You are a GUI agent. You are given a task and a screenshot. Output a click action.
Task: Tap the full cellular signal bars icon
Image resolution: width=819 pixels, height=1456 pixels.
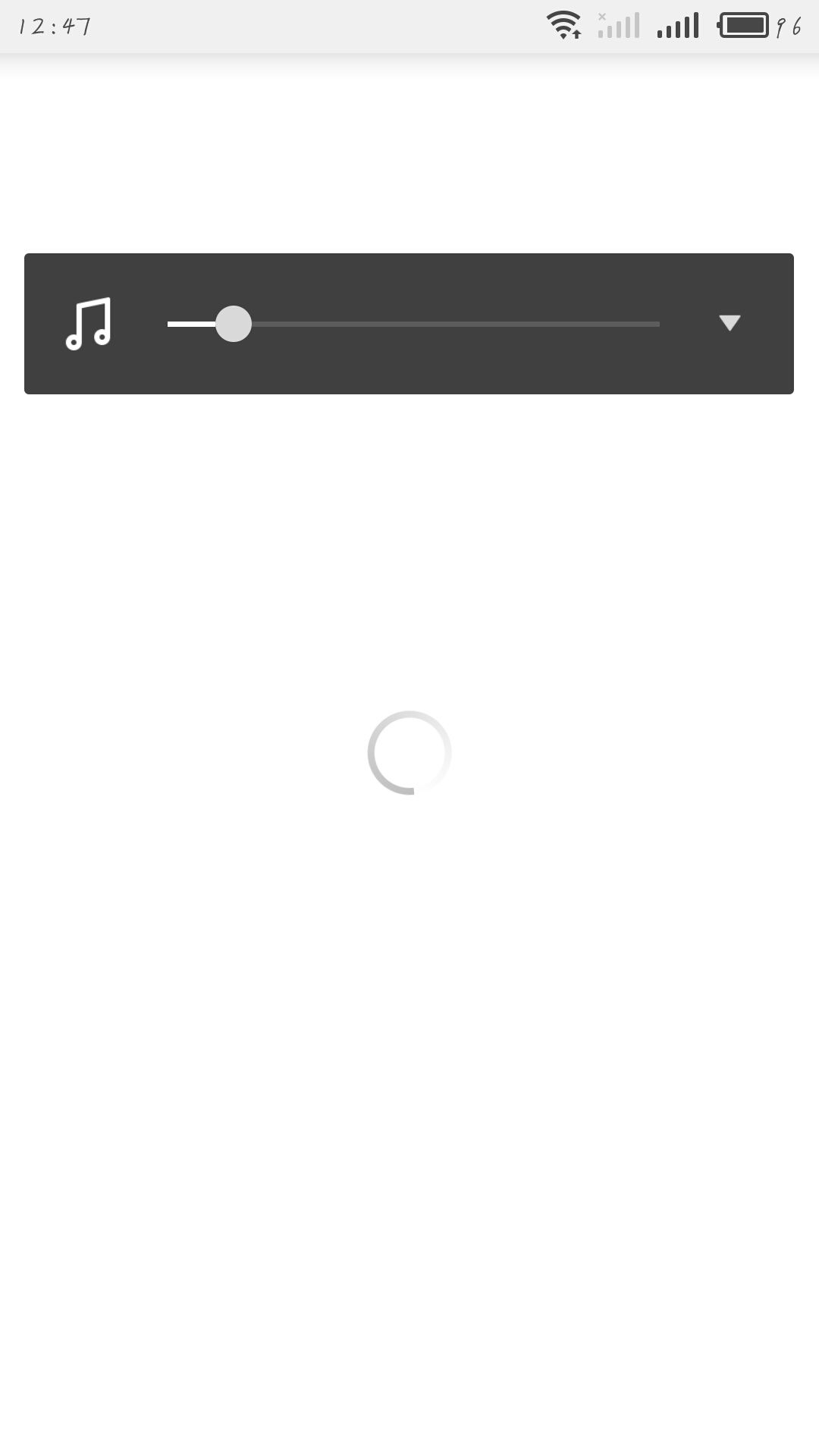(x=677, y=25)
